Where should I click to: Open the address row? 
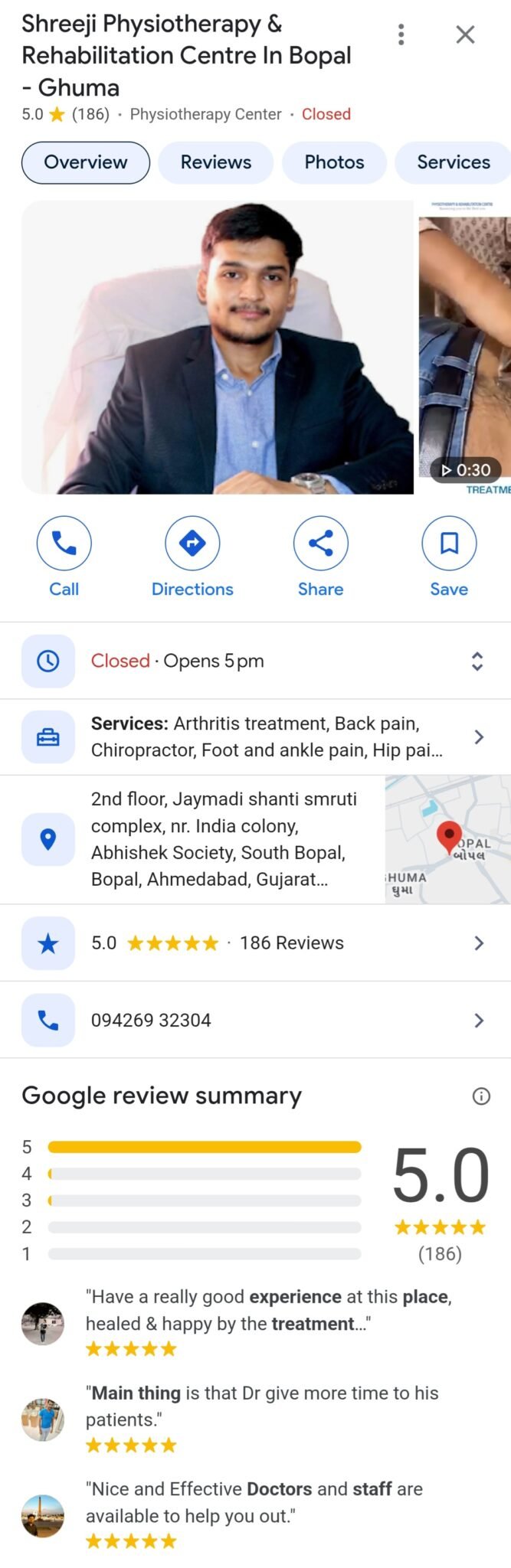192,840
